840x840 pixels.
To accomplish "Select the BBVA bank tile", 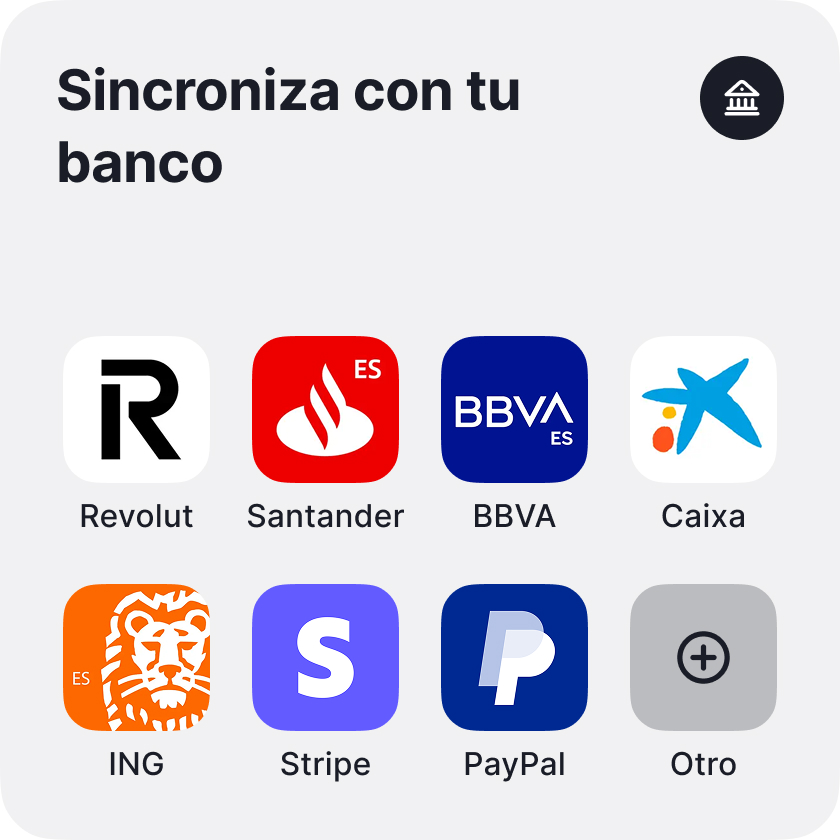I will pyautogui.click(x=514, y=410).
